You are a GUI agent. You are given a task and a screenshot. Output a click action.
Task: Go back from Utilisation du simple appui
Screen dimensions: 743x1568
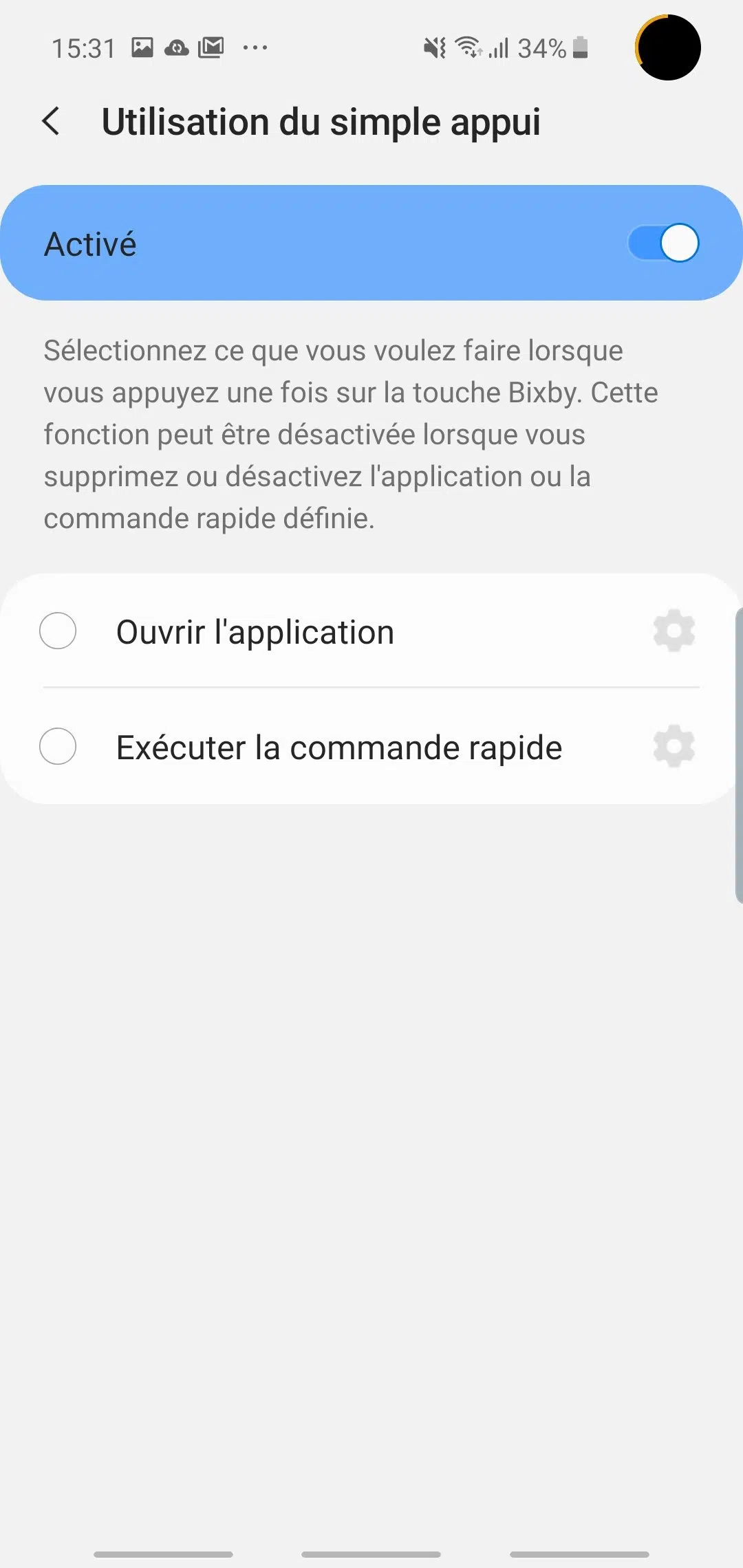point(51,122)
